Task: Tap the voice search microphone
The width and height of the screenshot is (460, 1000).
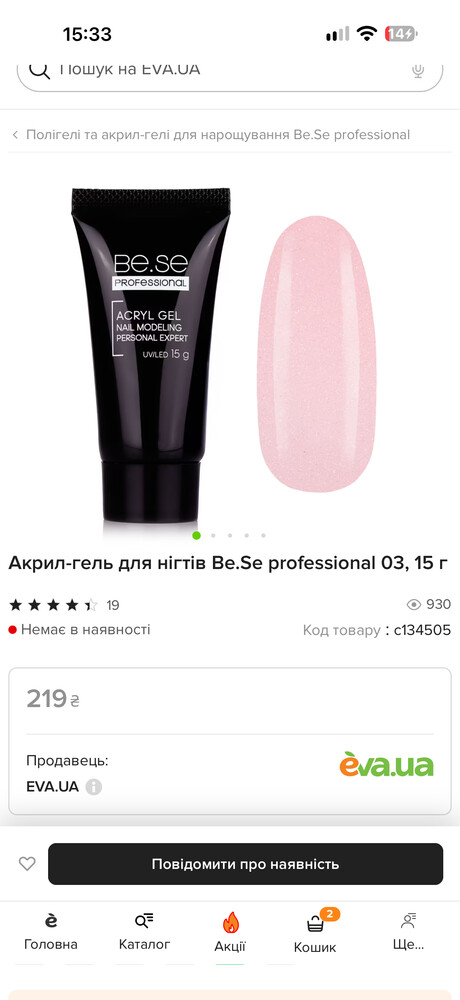Action: (x=418, y=71)
